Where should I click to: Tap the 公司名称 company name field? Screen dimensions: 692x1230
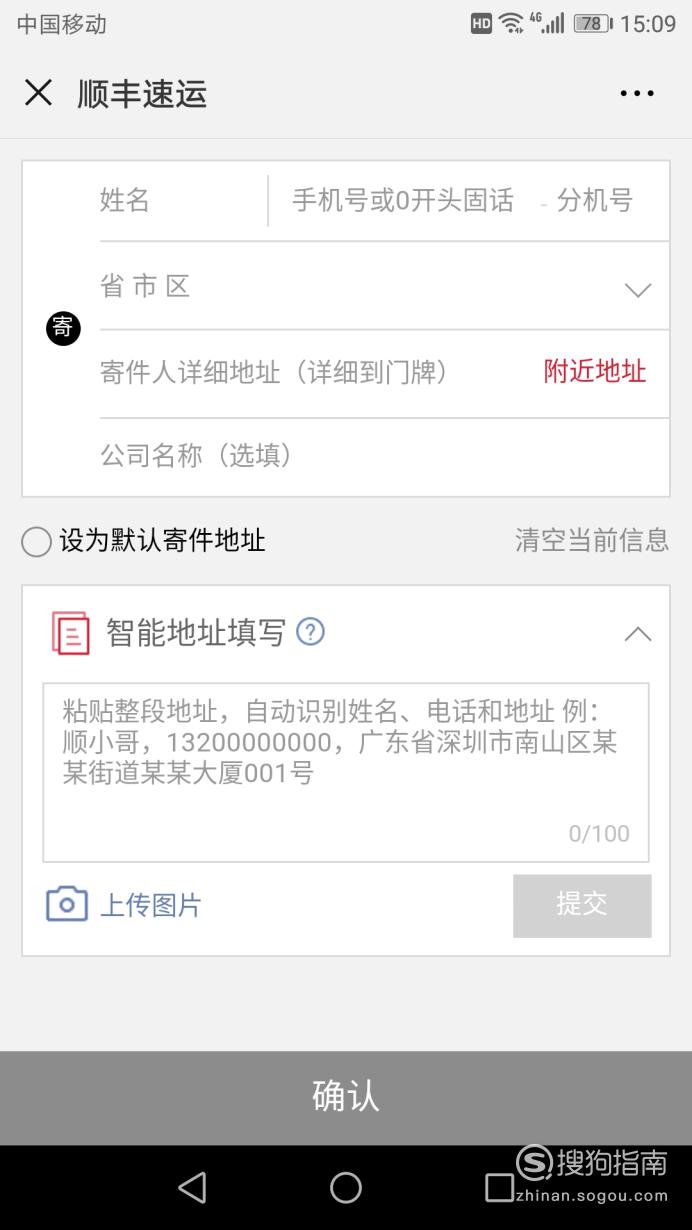click(384, 456)
